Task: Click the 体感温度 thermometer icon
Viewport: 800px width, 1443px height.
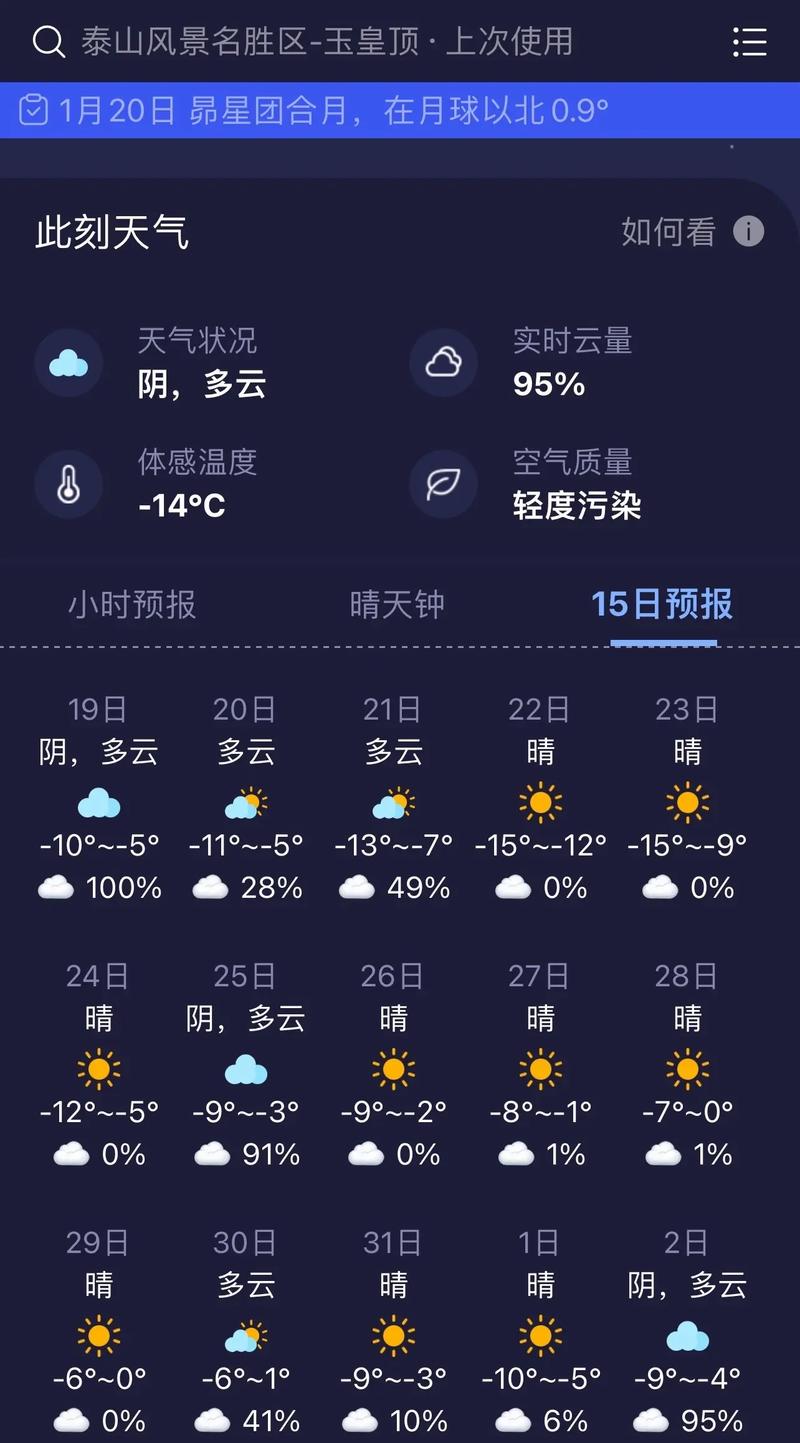Action: [68, 485]
